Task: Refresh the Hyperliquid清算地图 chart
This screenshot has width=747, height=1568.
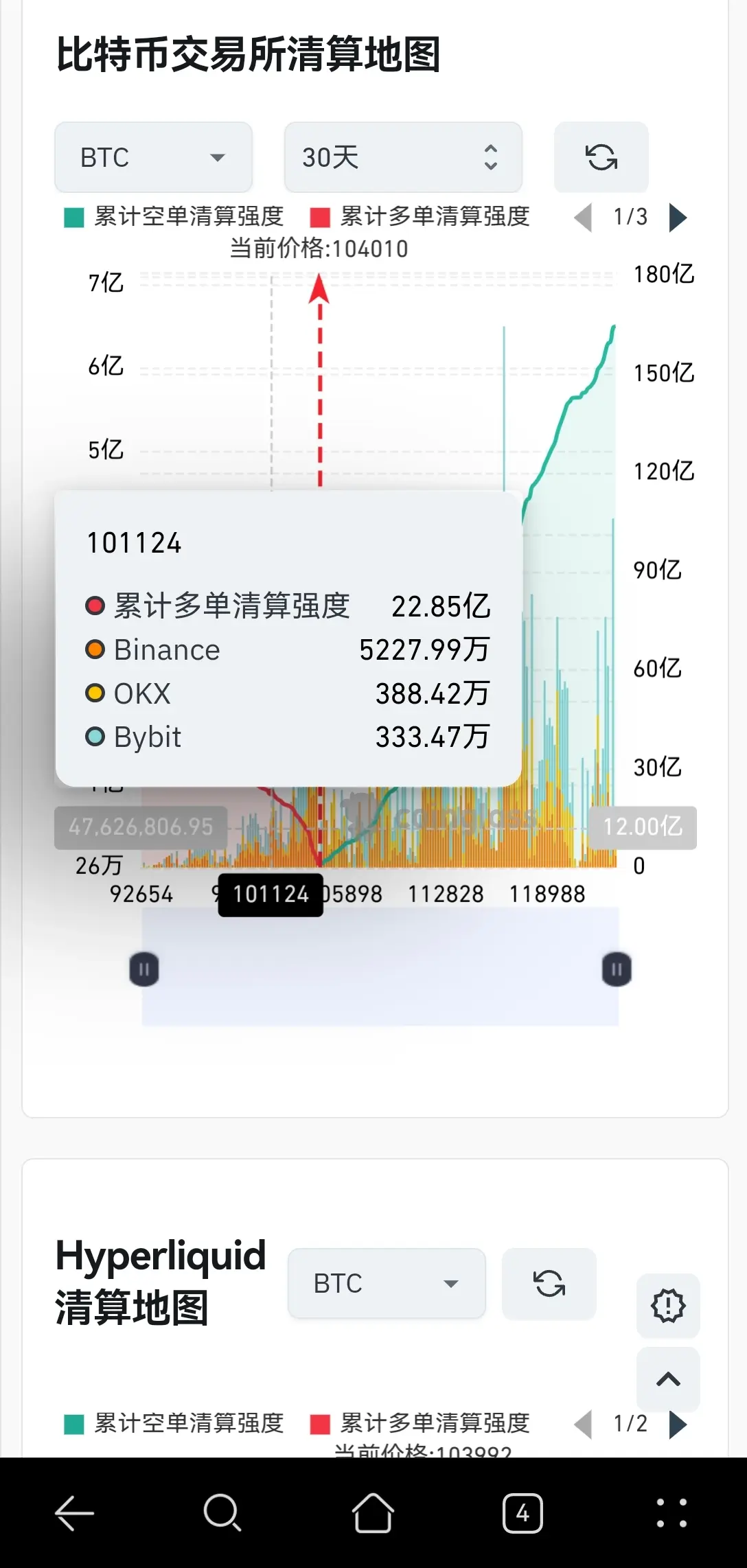Action: coord(549,1283)
